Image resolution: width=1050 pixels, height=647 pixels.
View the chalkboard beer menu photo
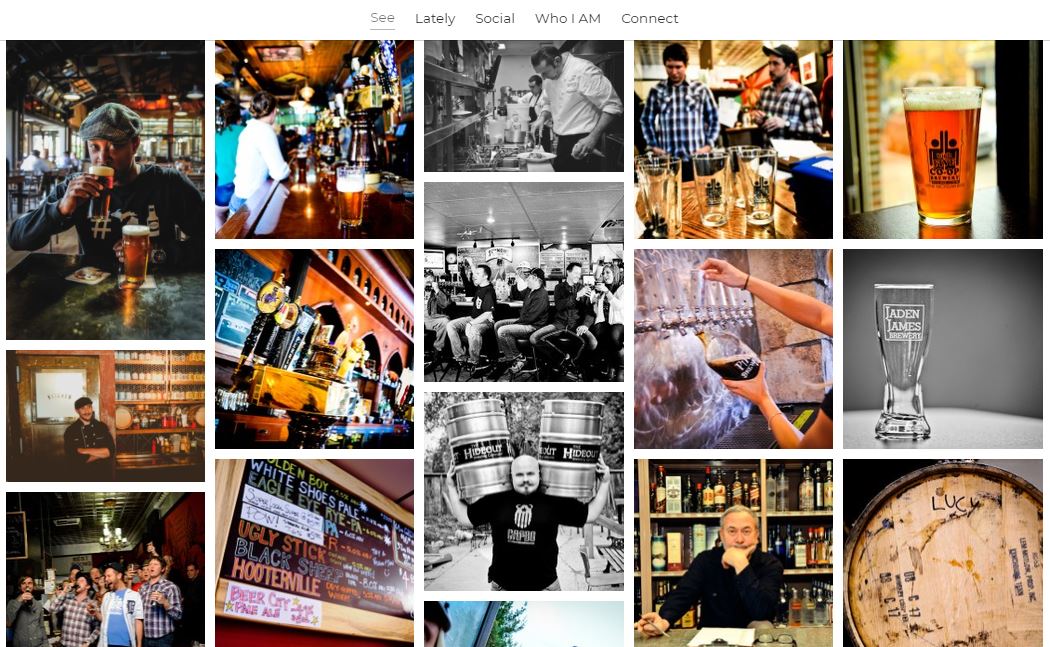tap(314, 552)
